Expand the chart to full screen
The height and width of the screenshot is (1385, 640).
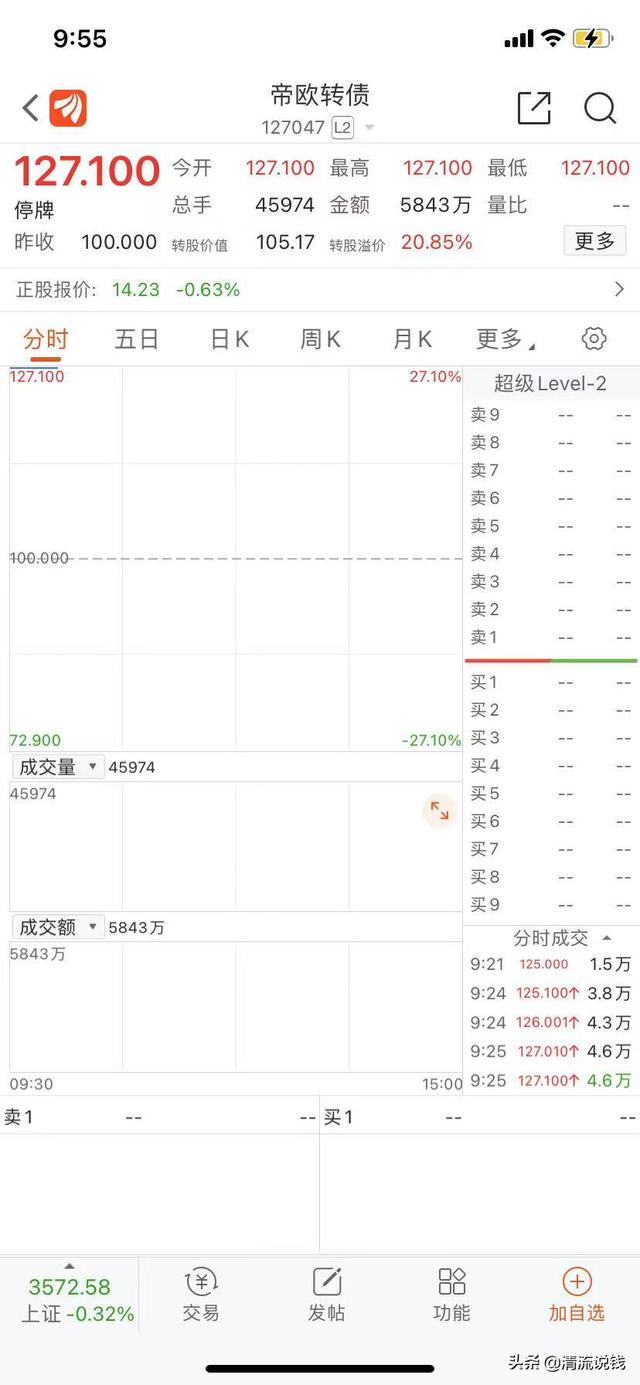tap(439, 811)
